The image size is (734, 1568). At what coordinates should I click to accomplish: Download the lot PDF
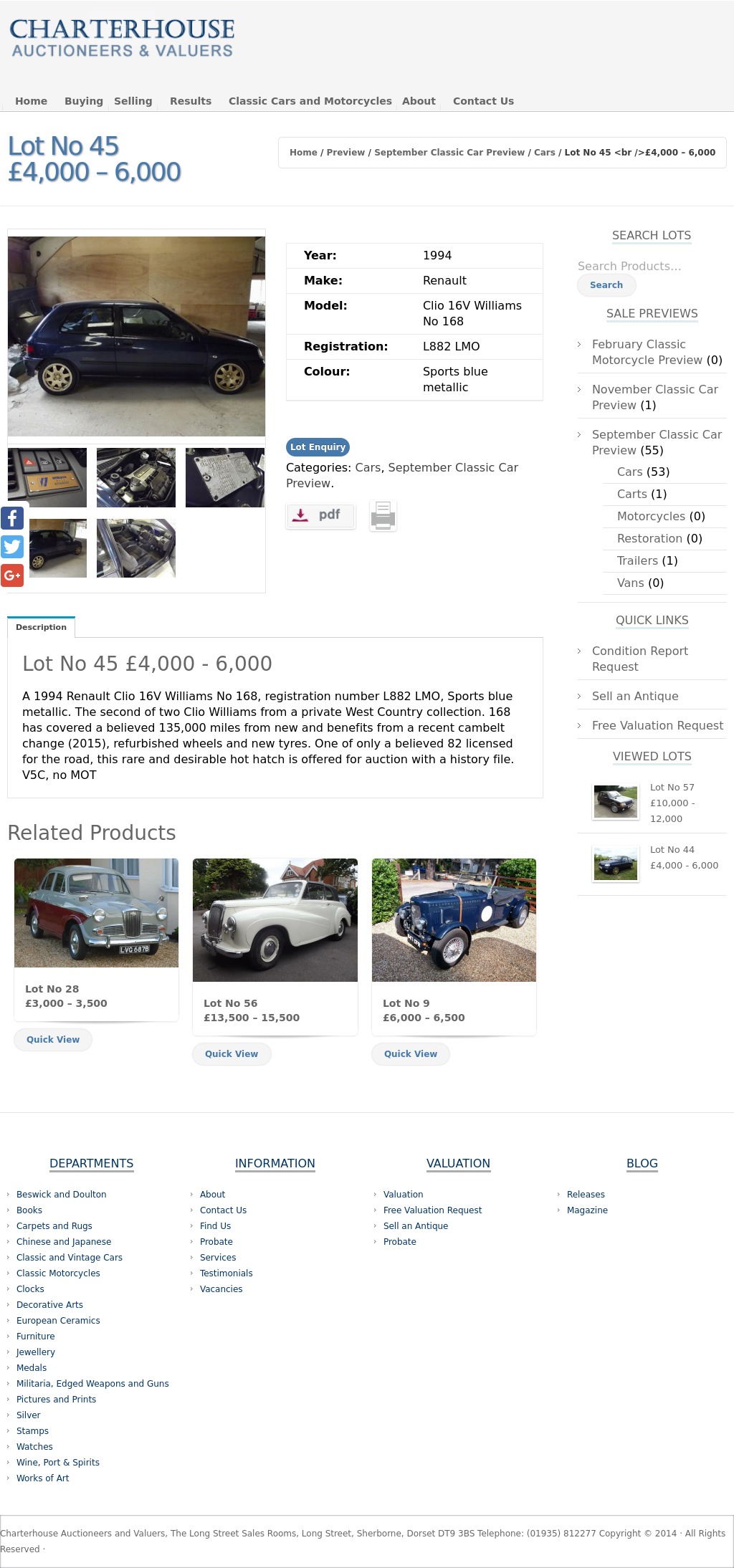click(320, 515)
